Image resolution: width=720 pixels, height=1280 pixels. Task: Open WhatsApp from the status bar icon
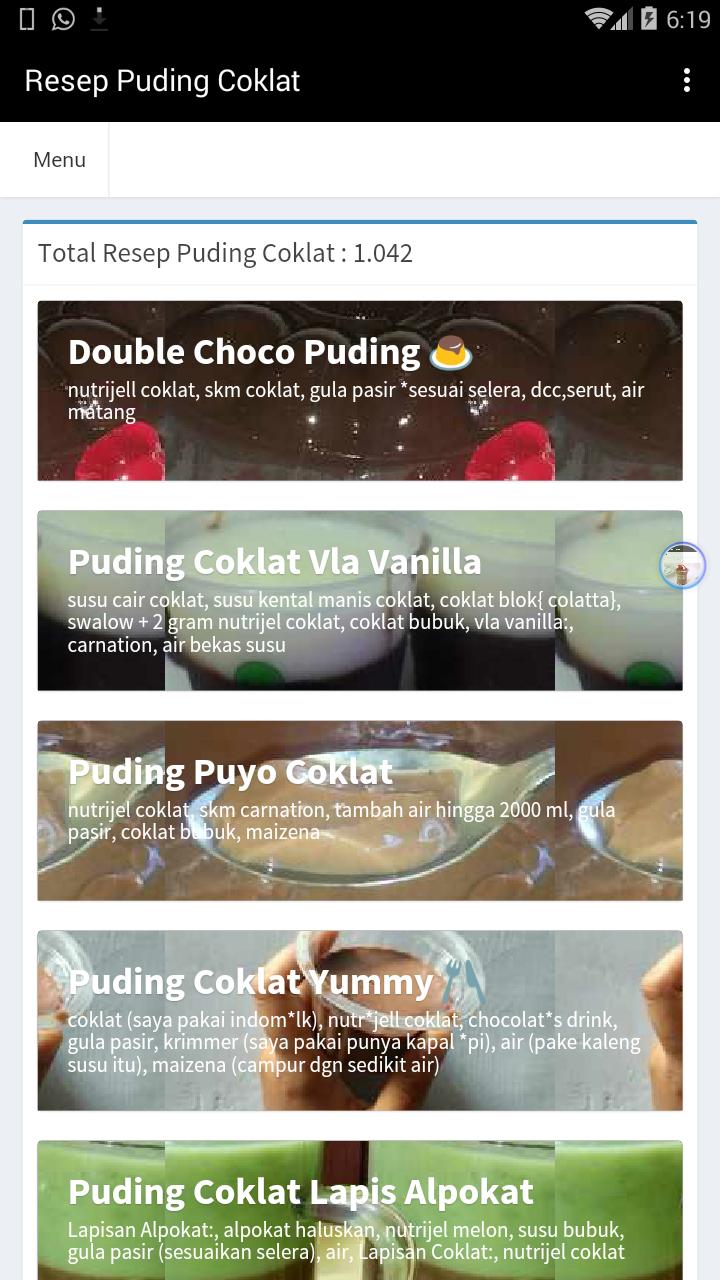click(x=64, y=18)
